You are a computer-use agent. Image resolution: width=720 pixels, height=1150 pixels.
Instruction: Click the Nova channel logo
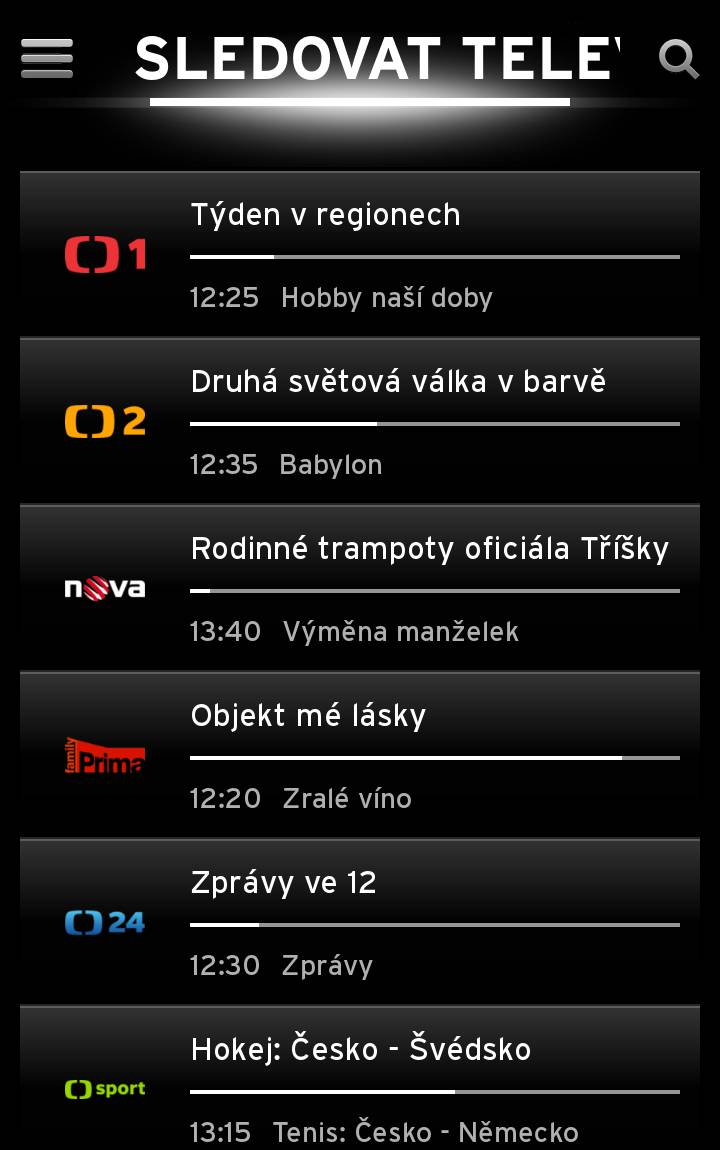104,589
